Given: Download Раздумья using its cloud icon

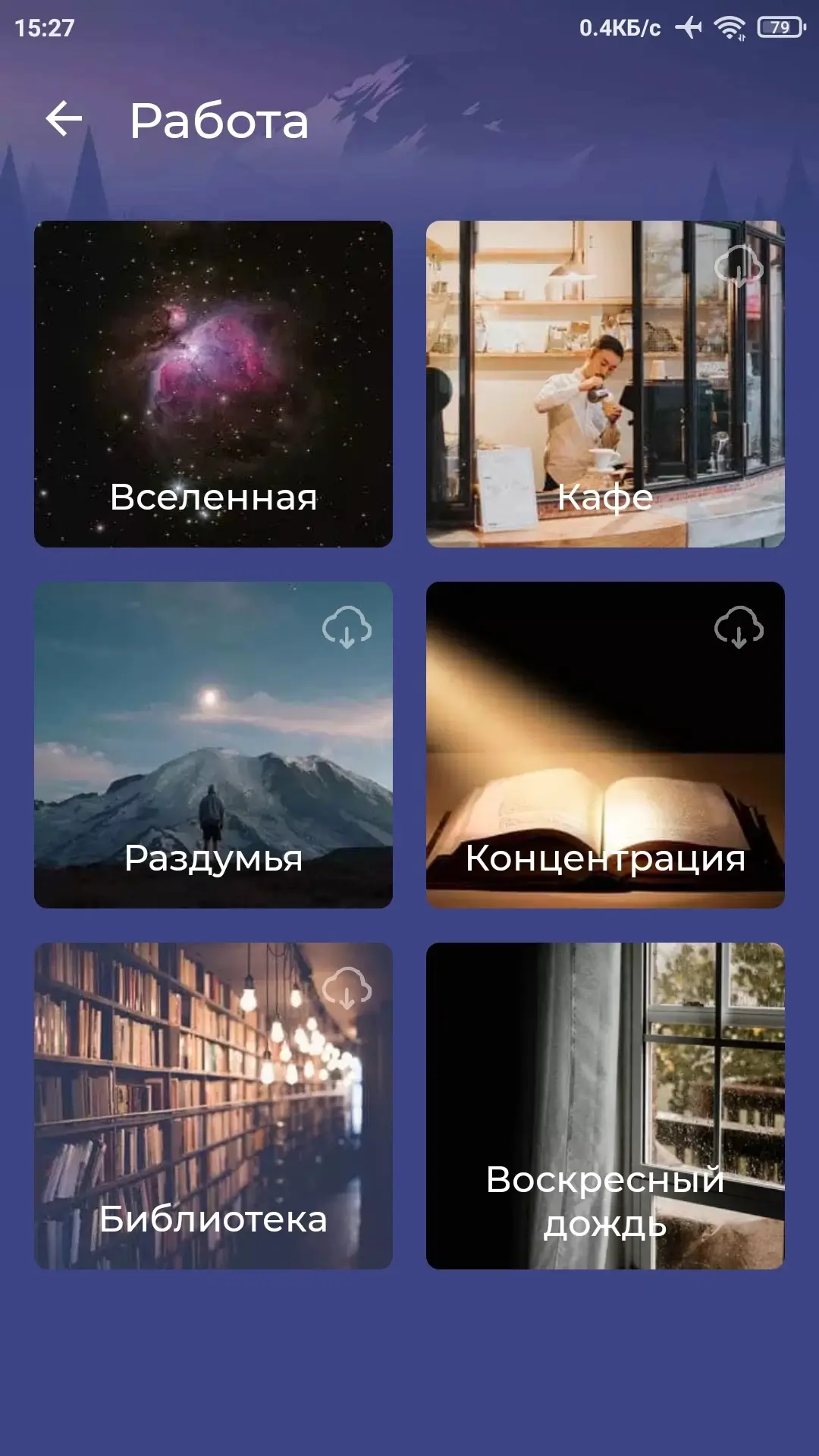Looking at the screenshot, I should point(347,627).
